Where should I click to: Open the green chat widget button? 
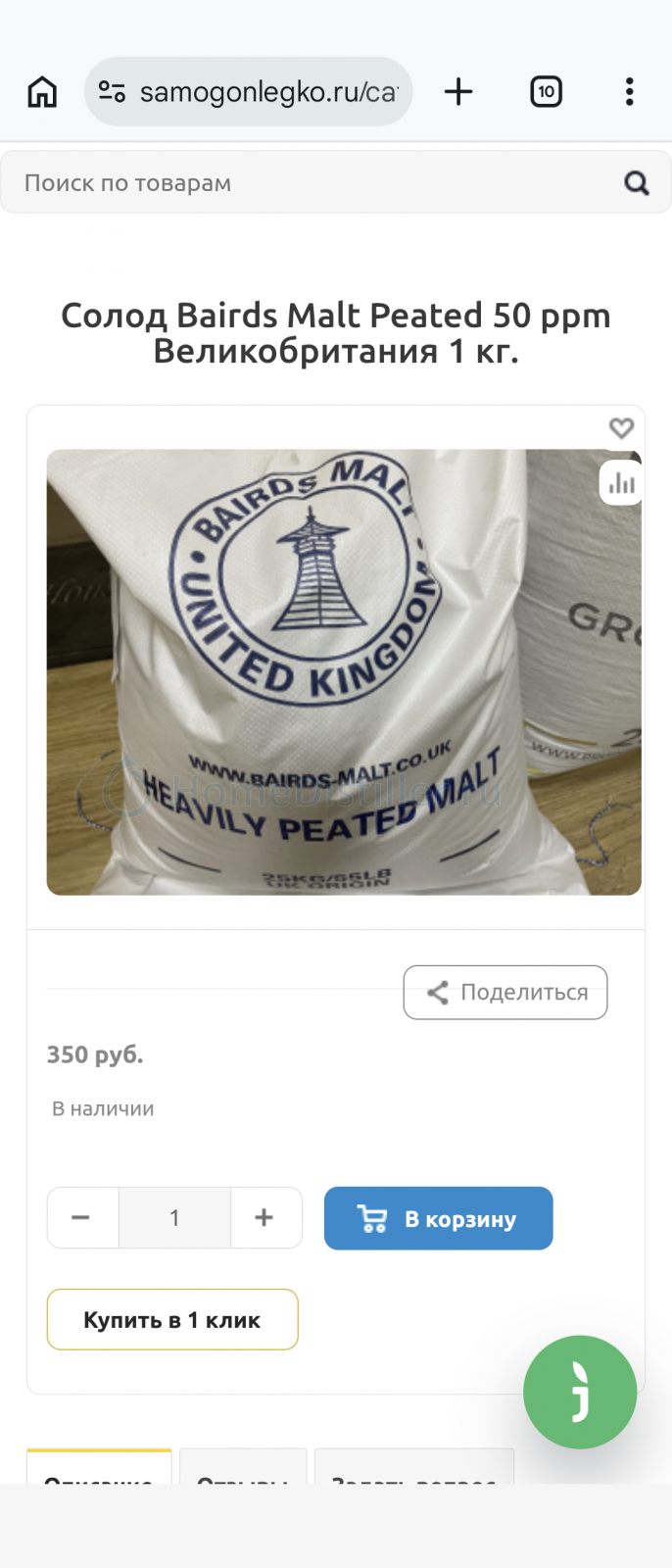580,1392
